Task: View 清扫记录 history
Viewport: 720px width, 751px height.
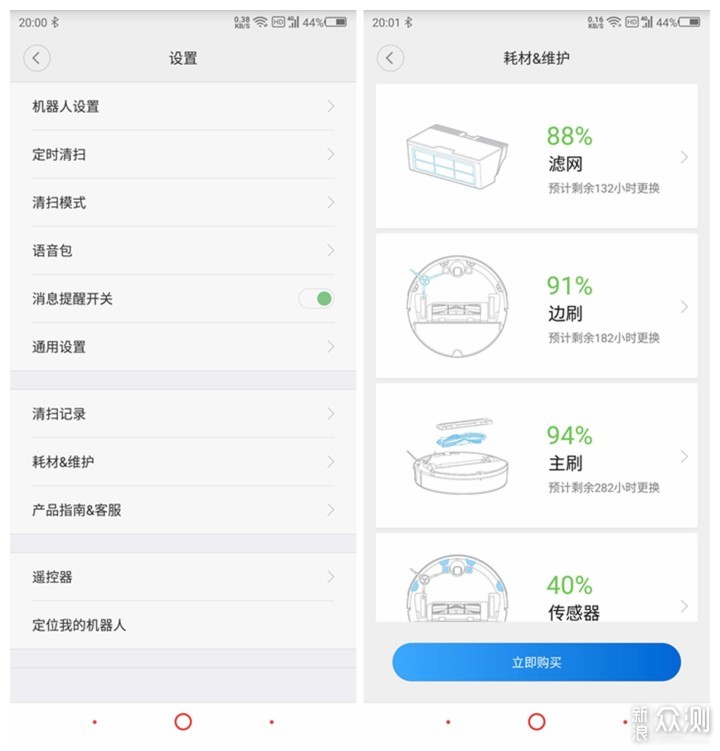Action: coord(182,413)
